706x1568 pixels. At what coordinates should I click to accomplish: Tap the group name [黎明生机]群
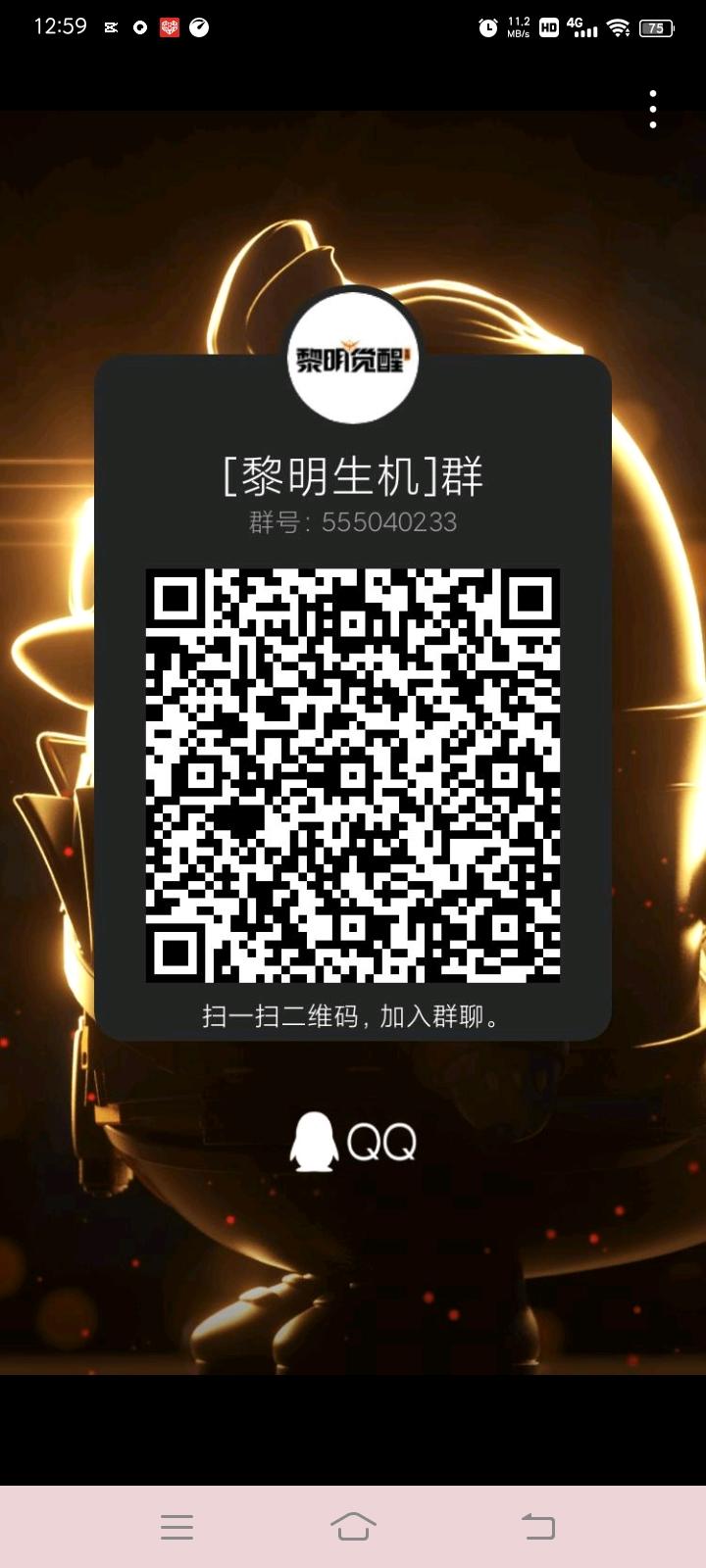click(x=352, y=475)
